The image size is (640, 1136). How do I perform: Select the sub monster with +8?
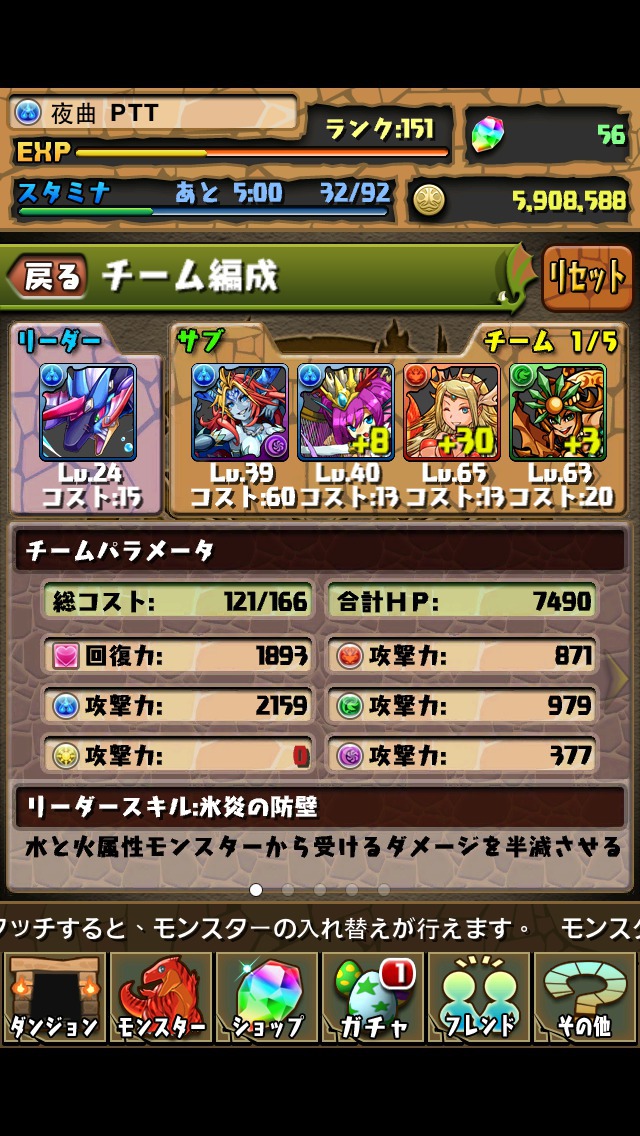pos(345,412)
